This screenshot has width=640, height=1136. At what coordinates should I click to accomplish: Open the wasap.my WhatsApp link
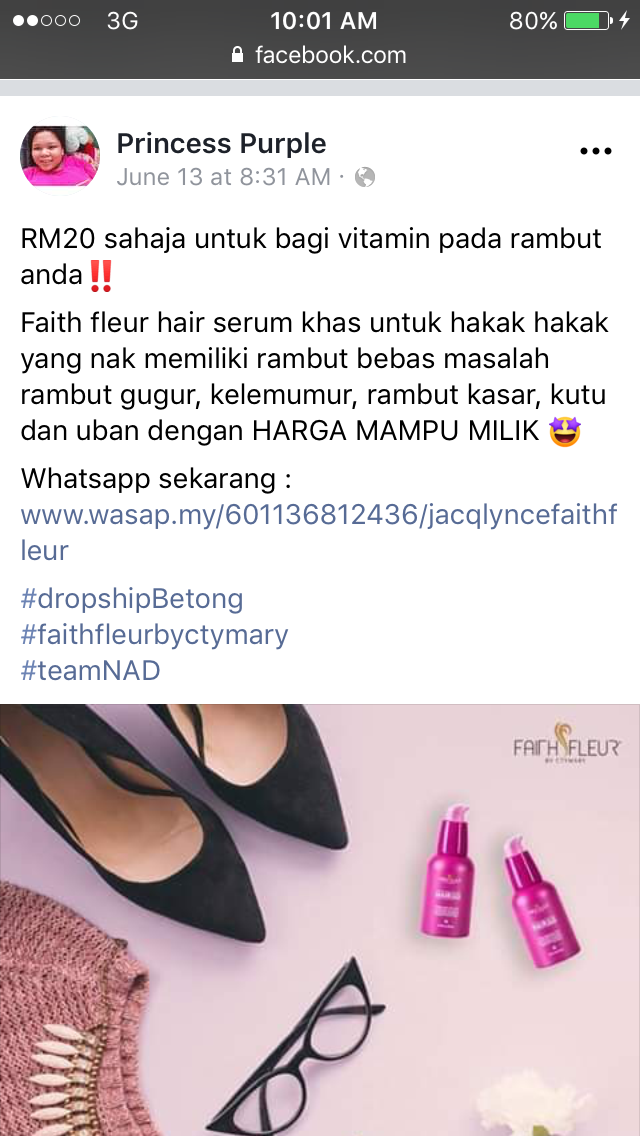click(319, 532)
